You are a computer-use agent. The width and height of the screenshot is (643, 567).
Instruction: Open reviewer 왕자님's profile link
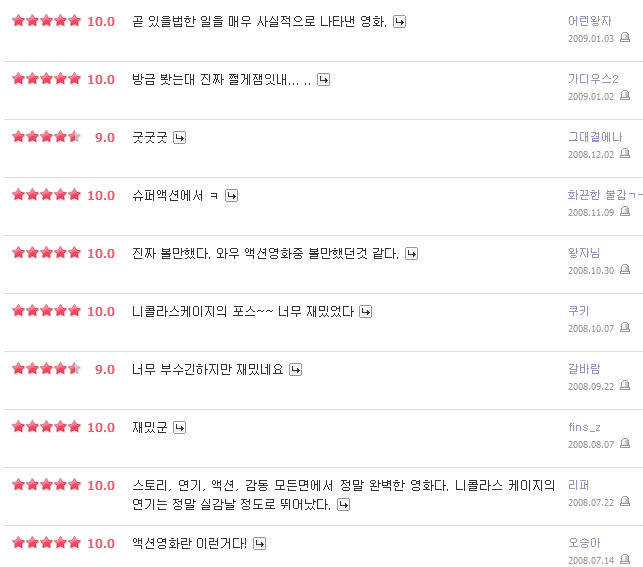coord(584,252)
